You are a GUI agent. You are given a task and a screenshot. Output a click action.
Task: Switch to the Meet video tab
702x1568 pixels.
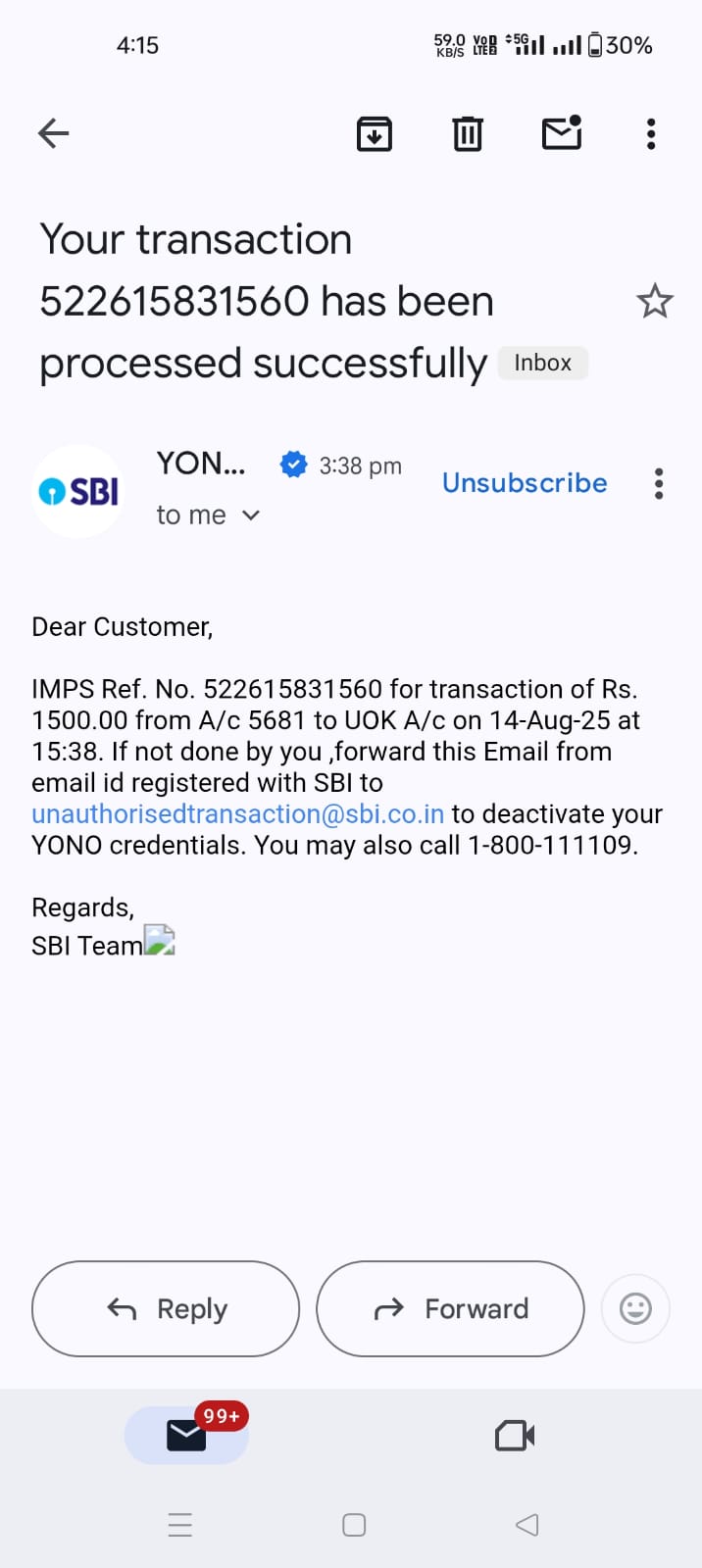515,1436
